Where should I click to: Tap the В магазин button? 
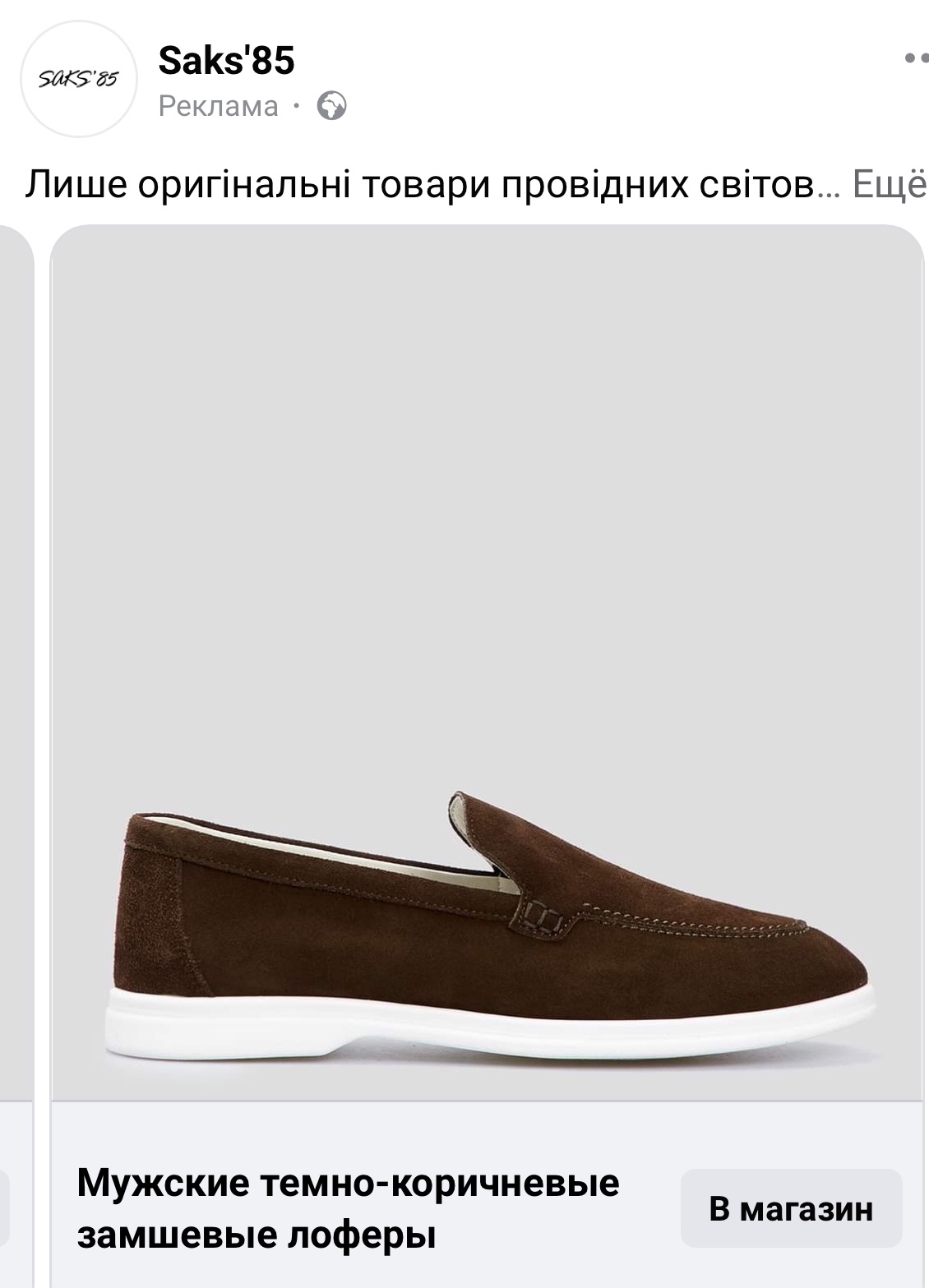pos(790,1209)
